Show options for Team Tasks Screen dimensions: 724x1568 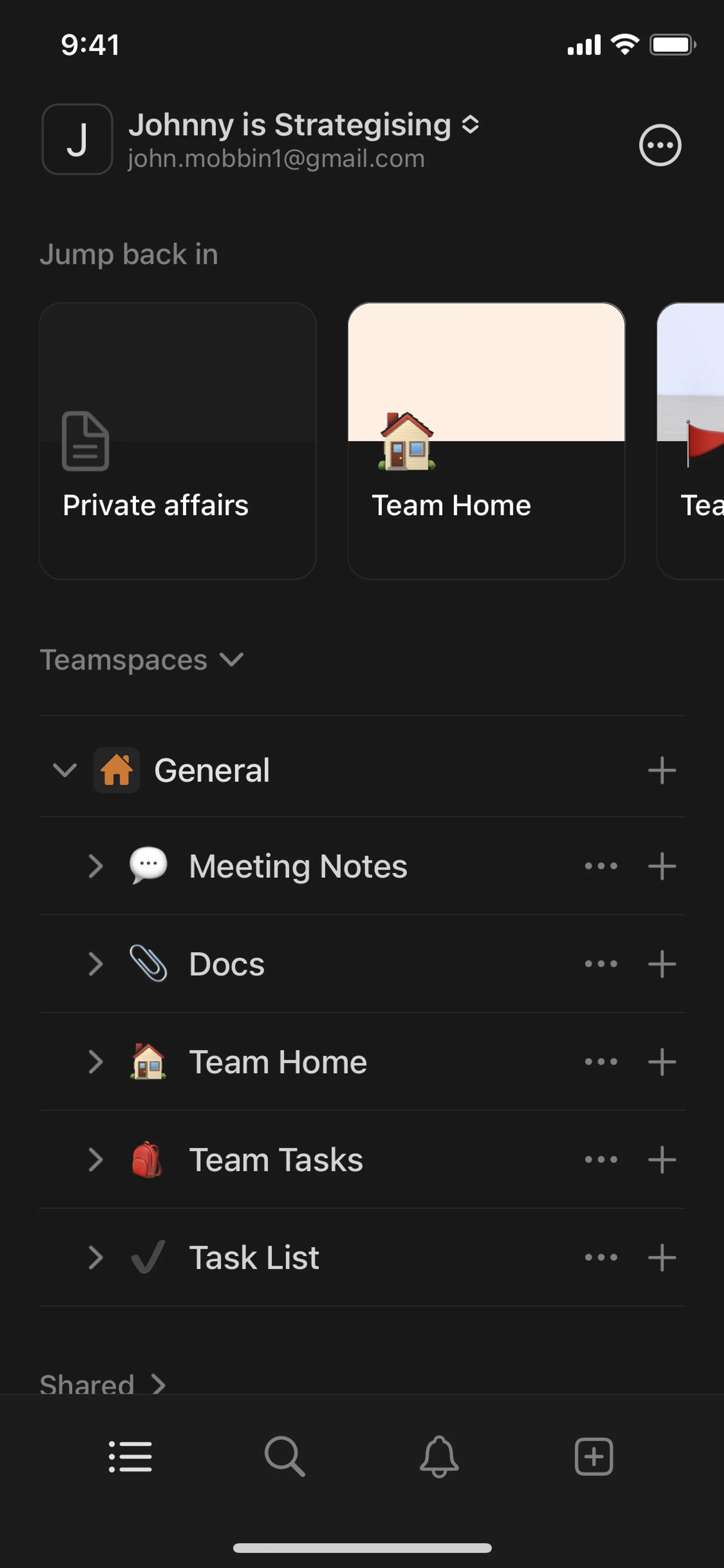[600, 1159]
